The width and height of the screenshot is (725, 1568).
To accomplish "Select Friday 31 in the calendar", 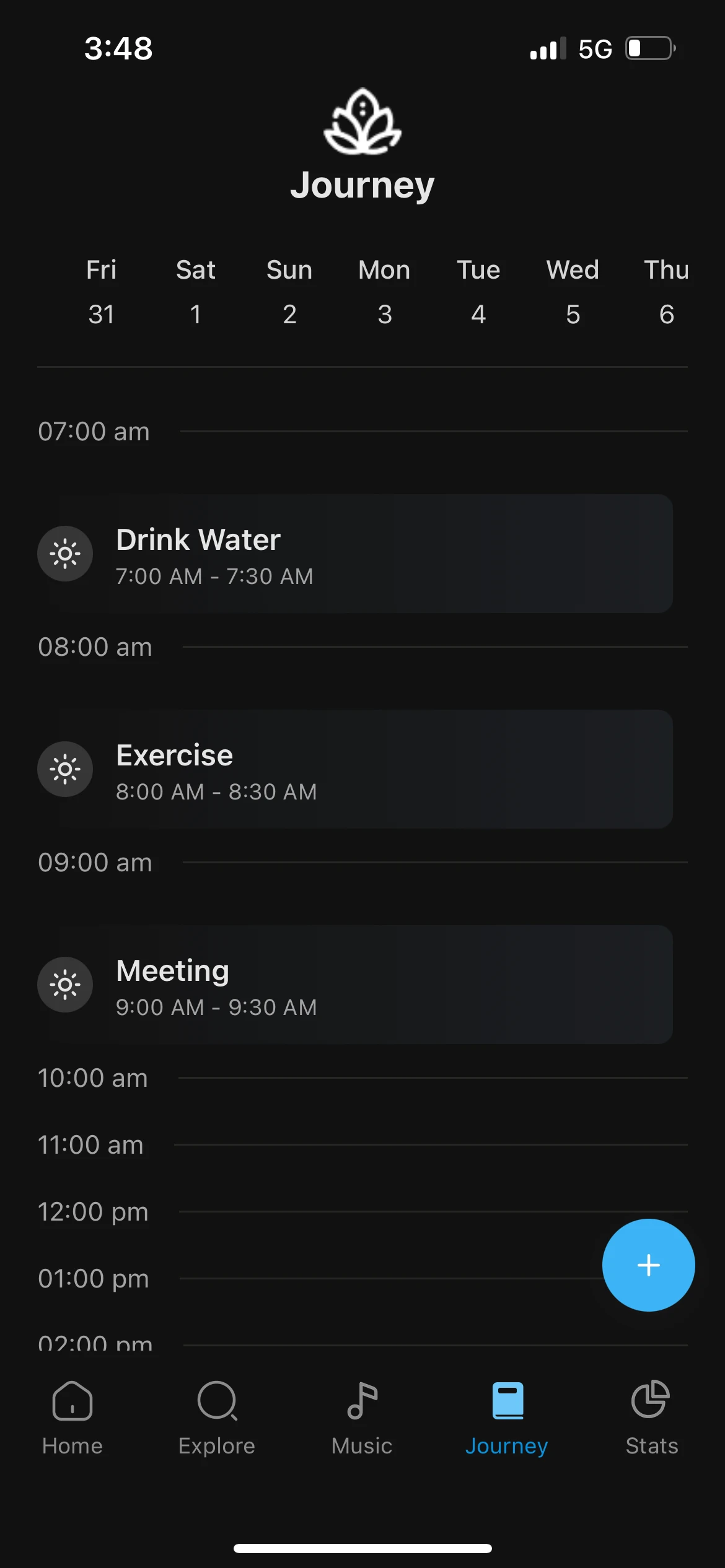I will pyautogui.click(x=101, y=292).
